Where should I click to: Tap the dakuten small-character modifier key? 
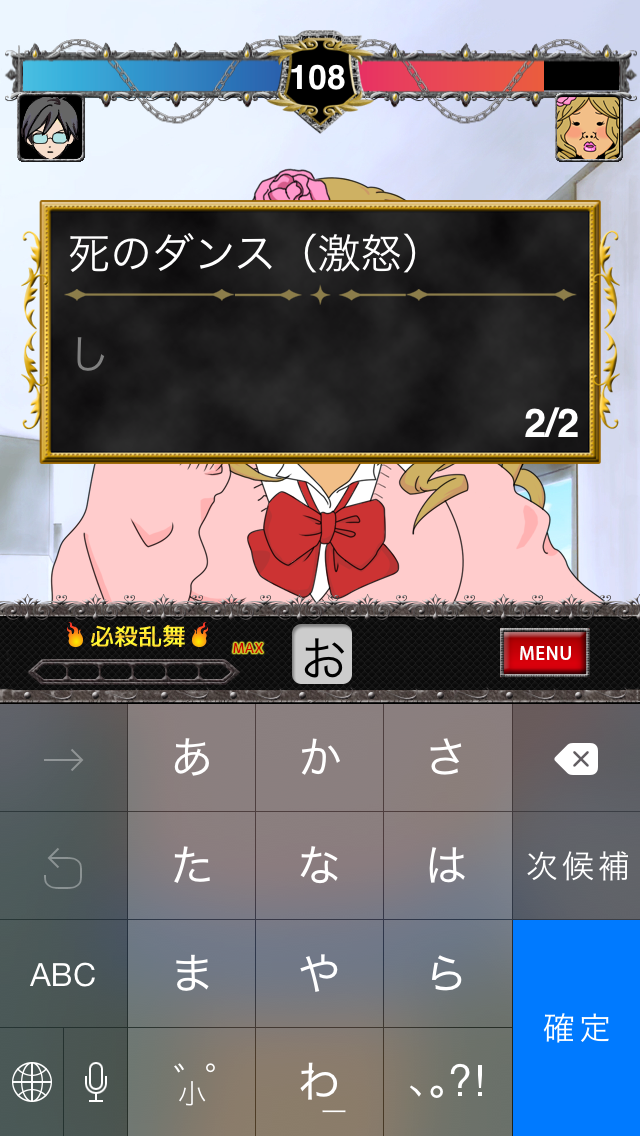[x=192, y=1082]
